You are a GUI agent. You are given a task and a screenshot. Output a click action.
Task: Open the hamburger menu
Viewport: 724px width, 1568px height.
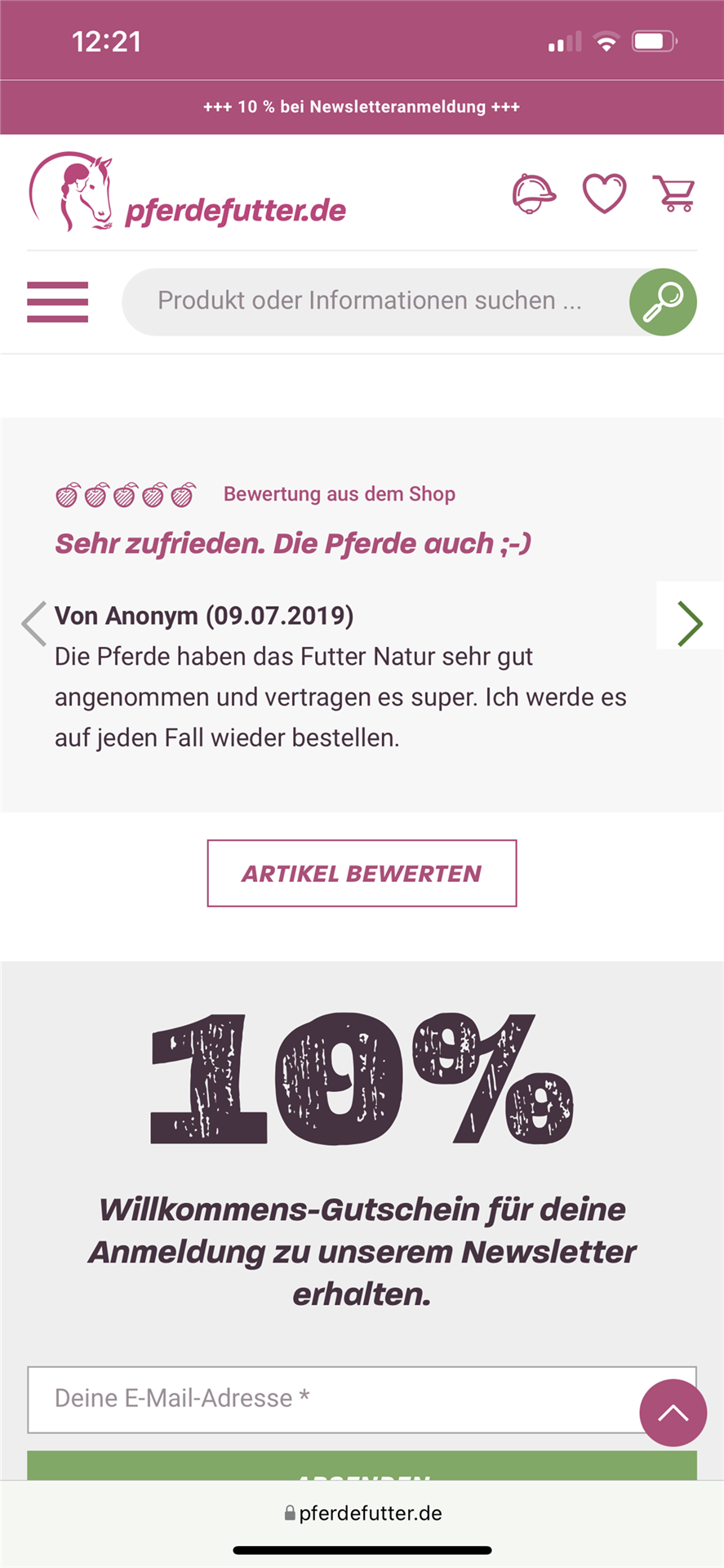coord(57,302)
